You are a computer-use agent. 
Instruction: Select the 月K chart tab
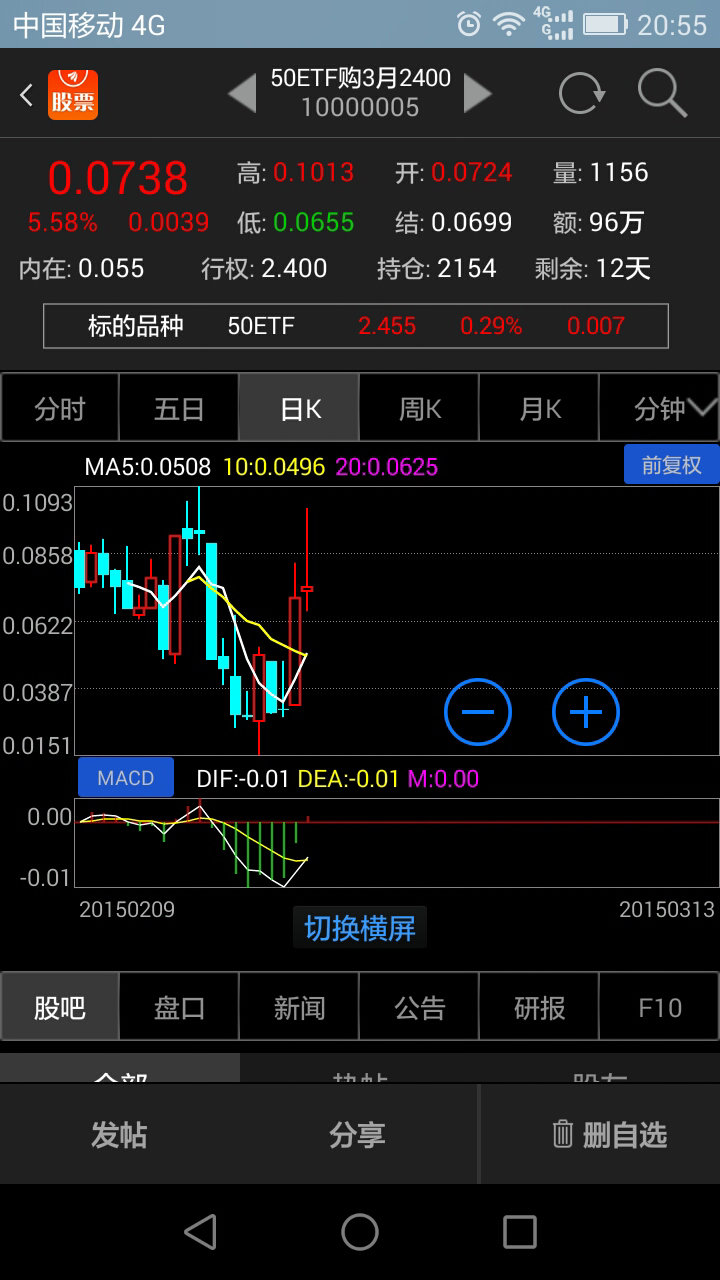click(x=539, y=408)
